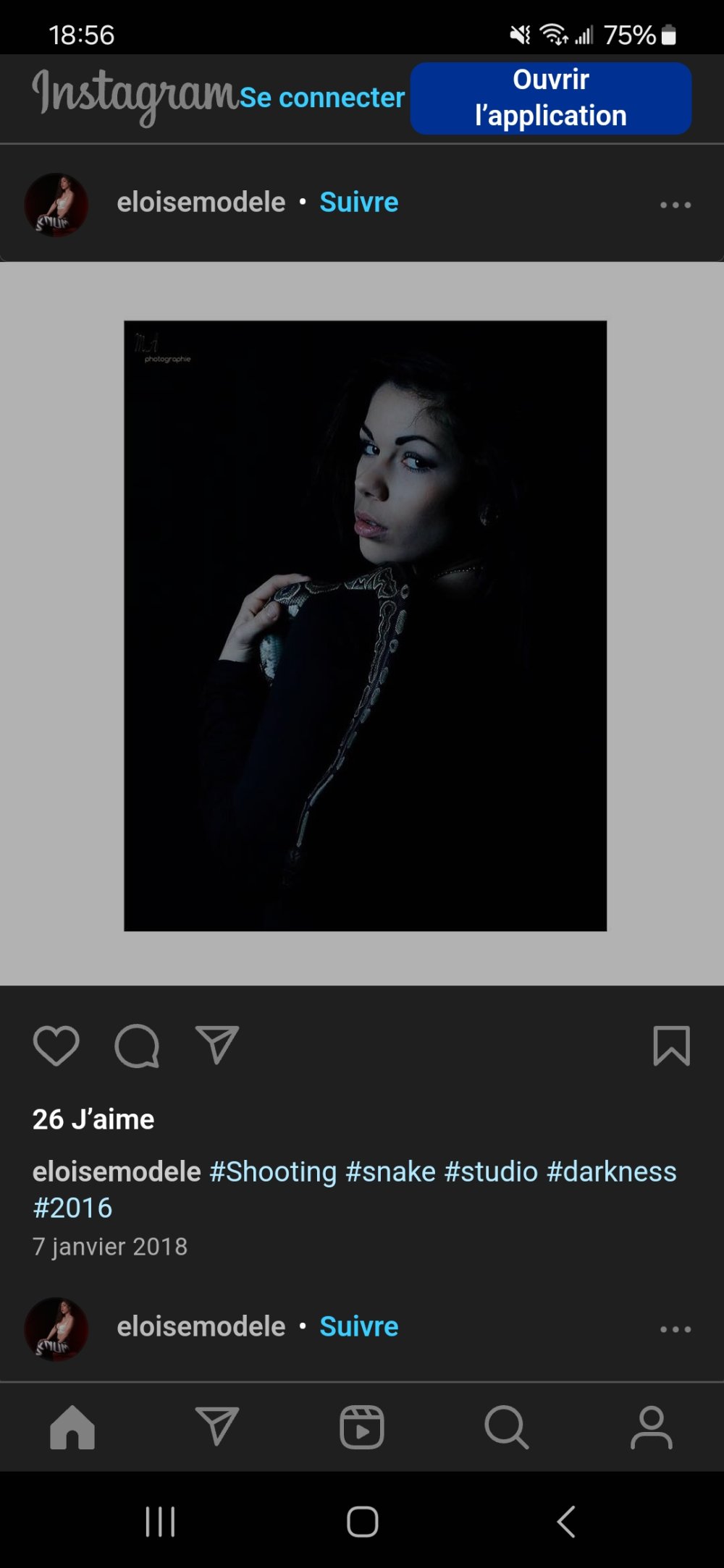Open the #darkness hashtag
The height and width of the screenshot is (1568, 724).
coord(611,1171)
